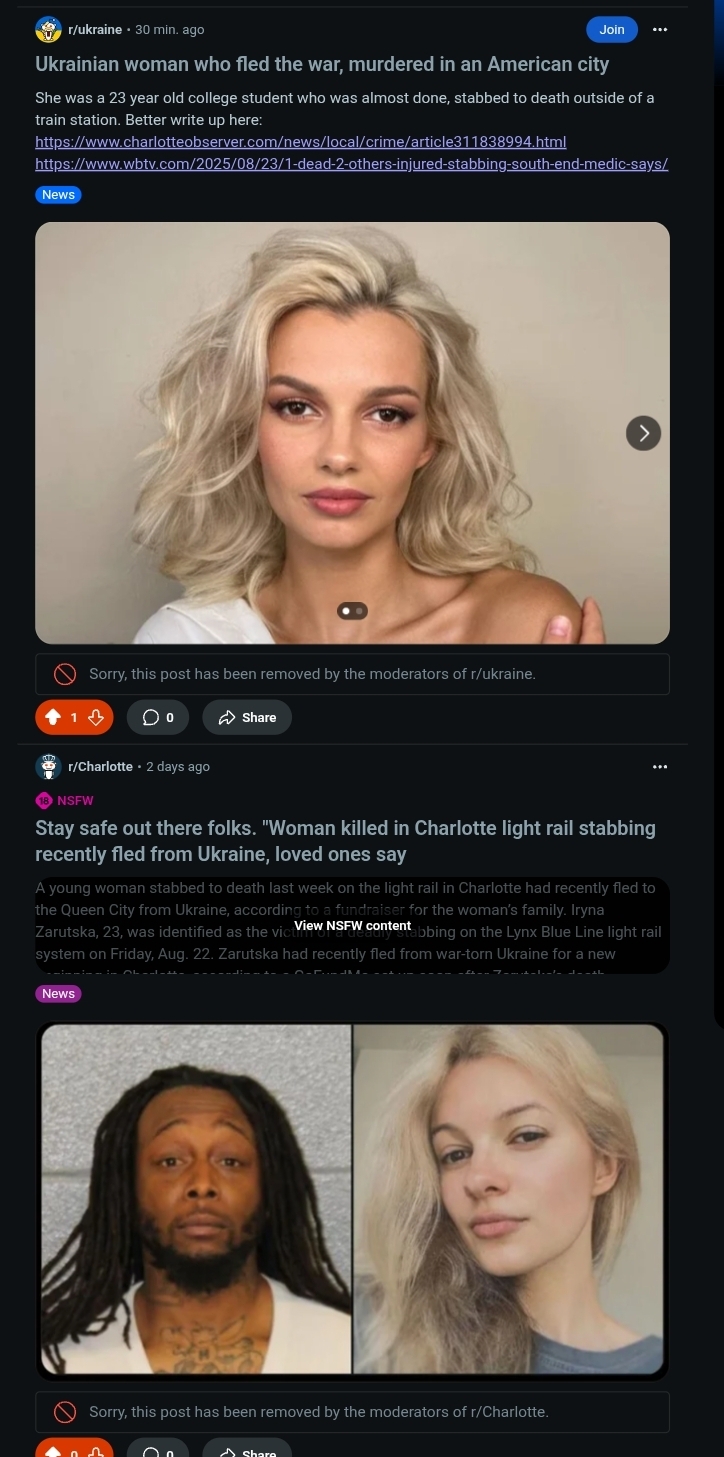Viewport: 724px width, 1457px height.
Task: Upvote the r/ukraine post
Action: (54, 717)
